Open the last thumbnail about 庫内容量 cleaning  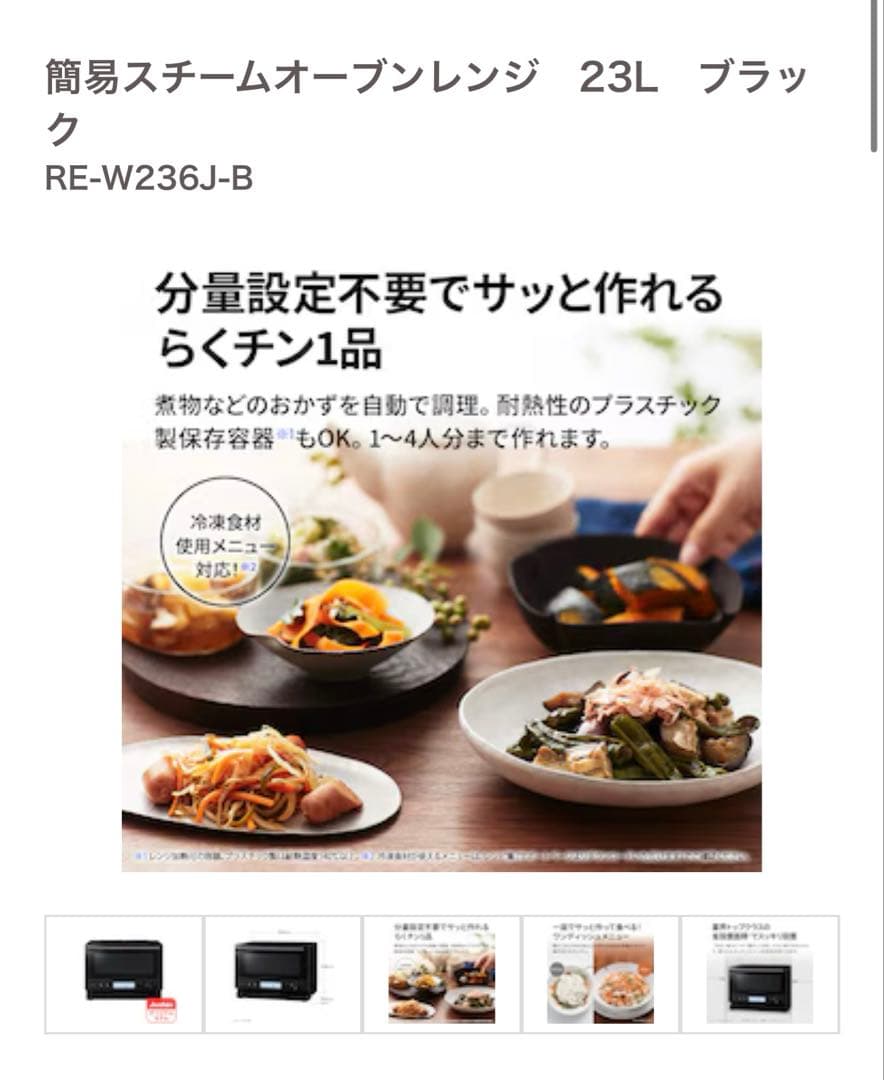pos(761,975)
